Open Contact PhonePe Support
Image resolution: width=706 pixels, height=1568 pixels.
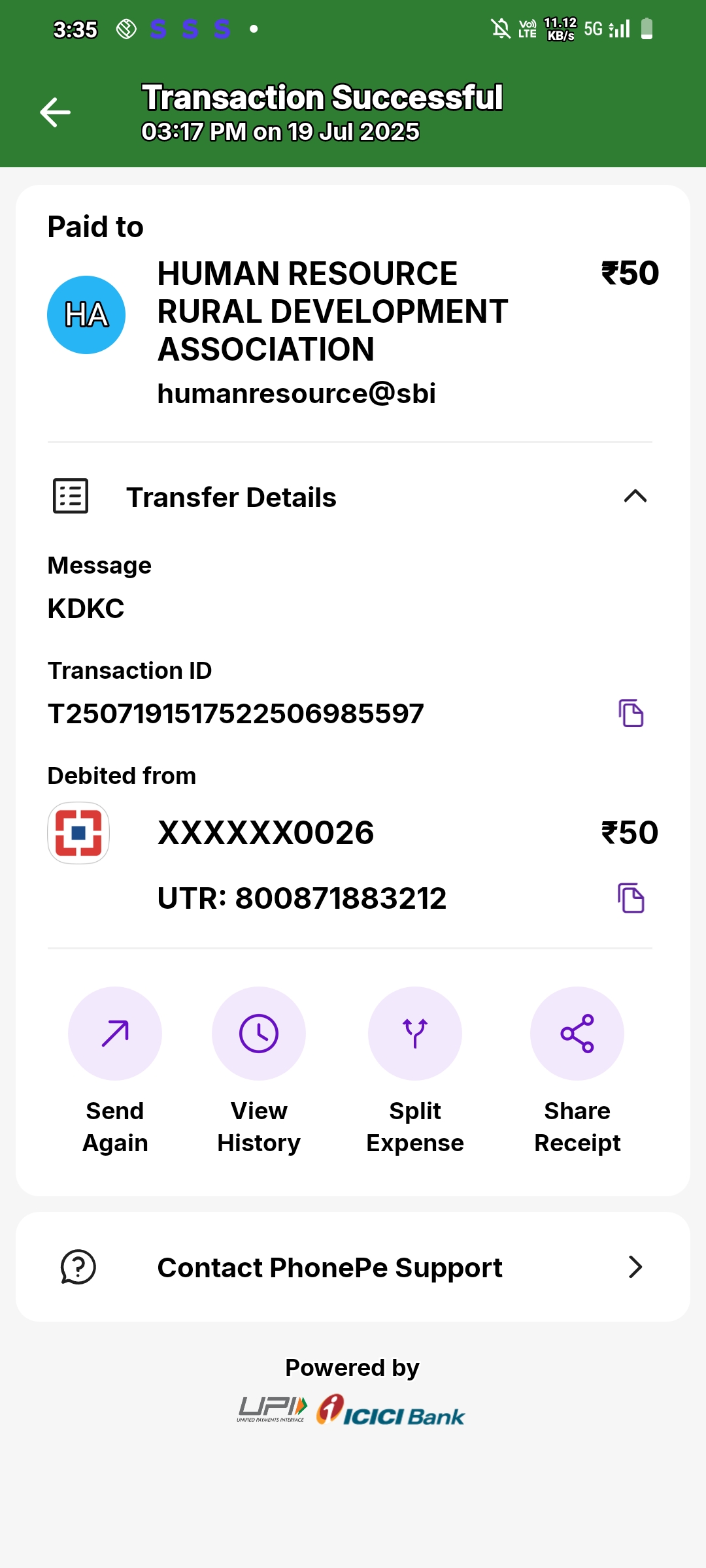tap(353, 1267)
